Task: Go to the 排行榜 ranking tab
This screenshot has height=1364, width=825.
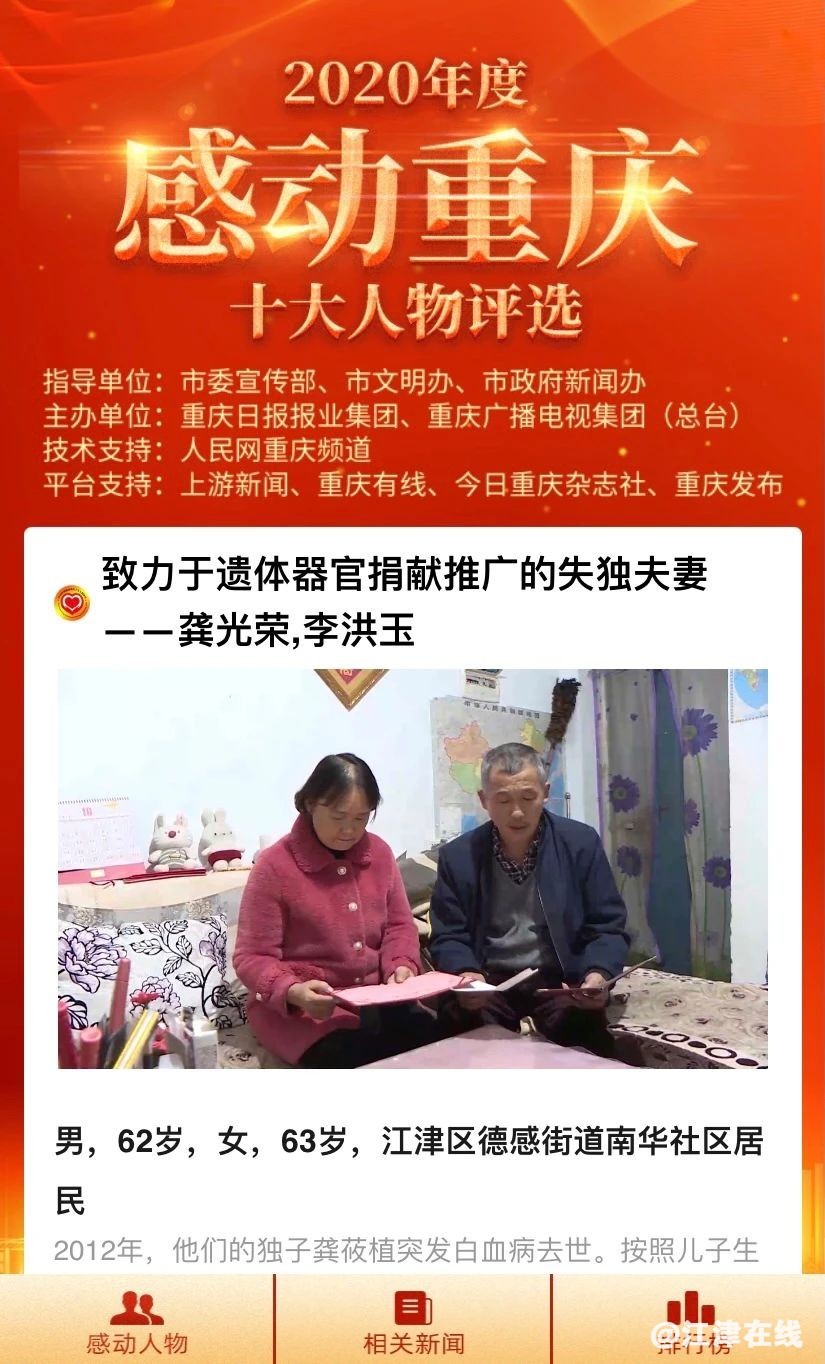Action: (x=690, y=1320)
